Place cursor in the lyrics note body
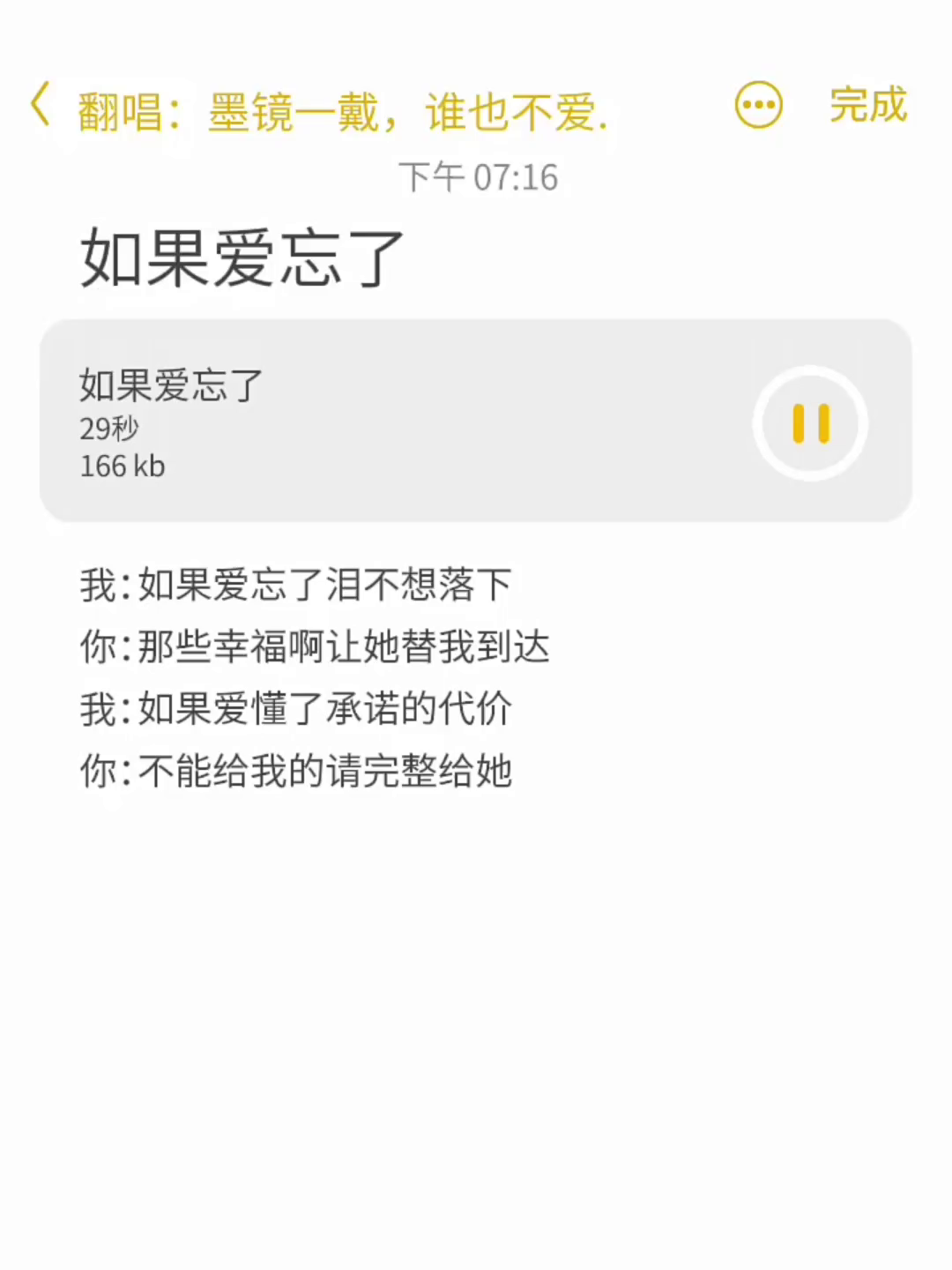The width and height of the screenshot is (952, 1270). pyautogui.click(x=314, y=677)
